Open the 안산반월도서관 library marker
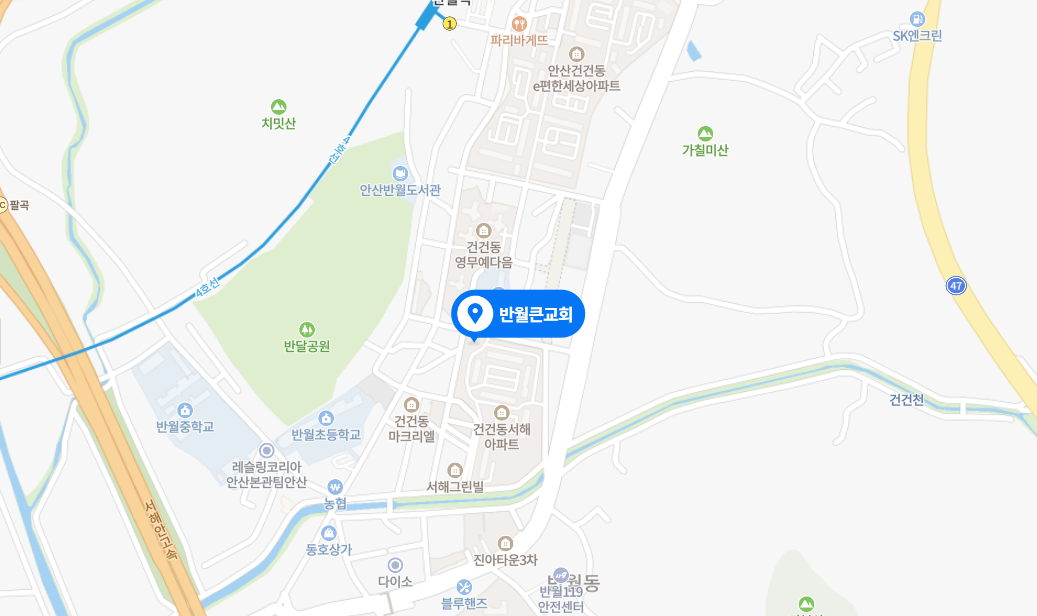The height and width of the screenshot is (616, 1037). point(400,174)
